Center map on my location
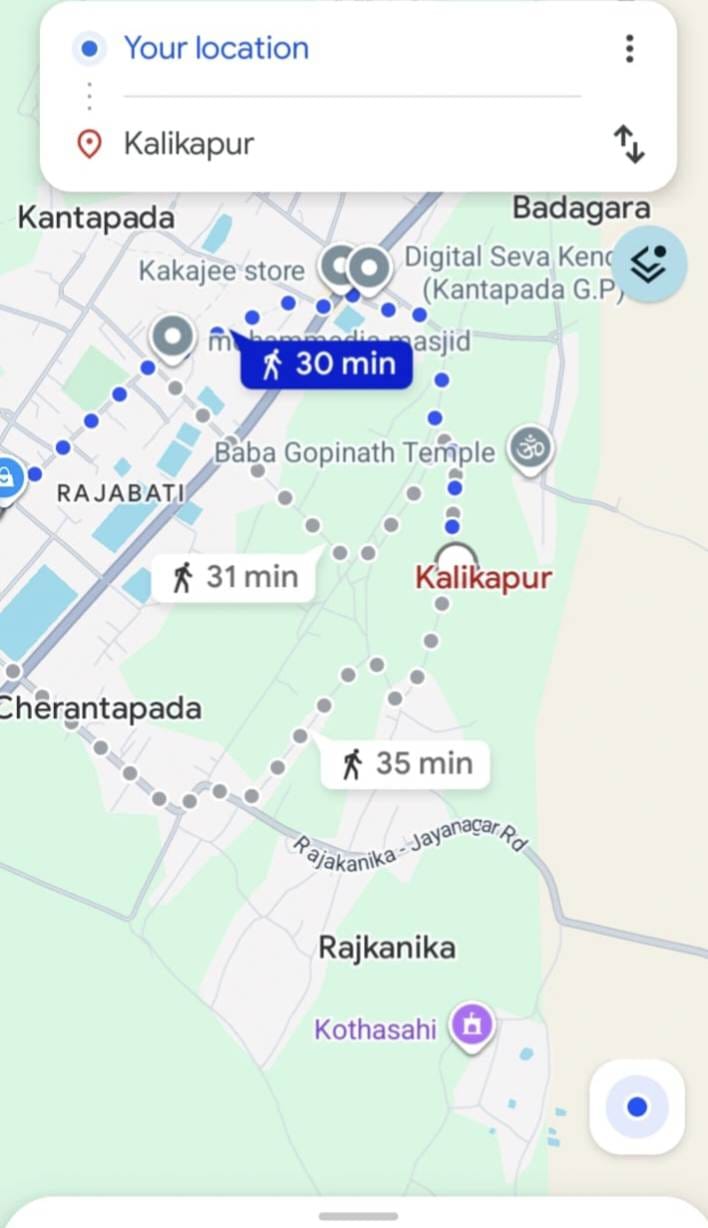Viewport: 708px width, 1228px height. [637, 1107]
